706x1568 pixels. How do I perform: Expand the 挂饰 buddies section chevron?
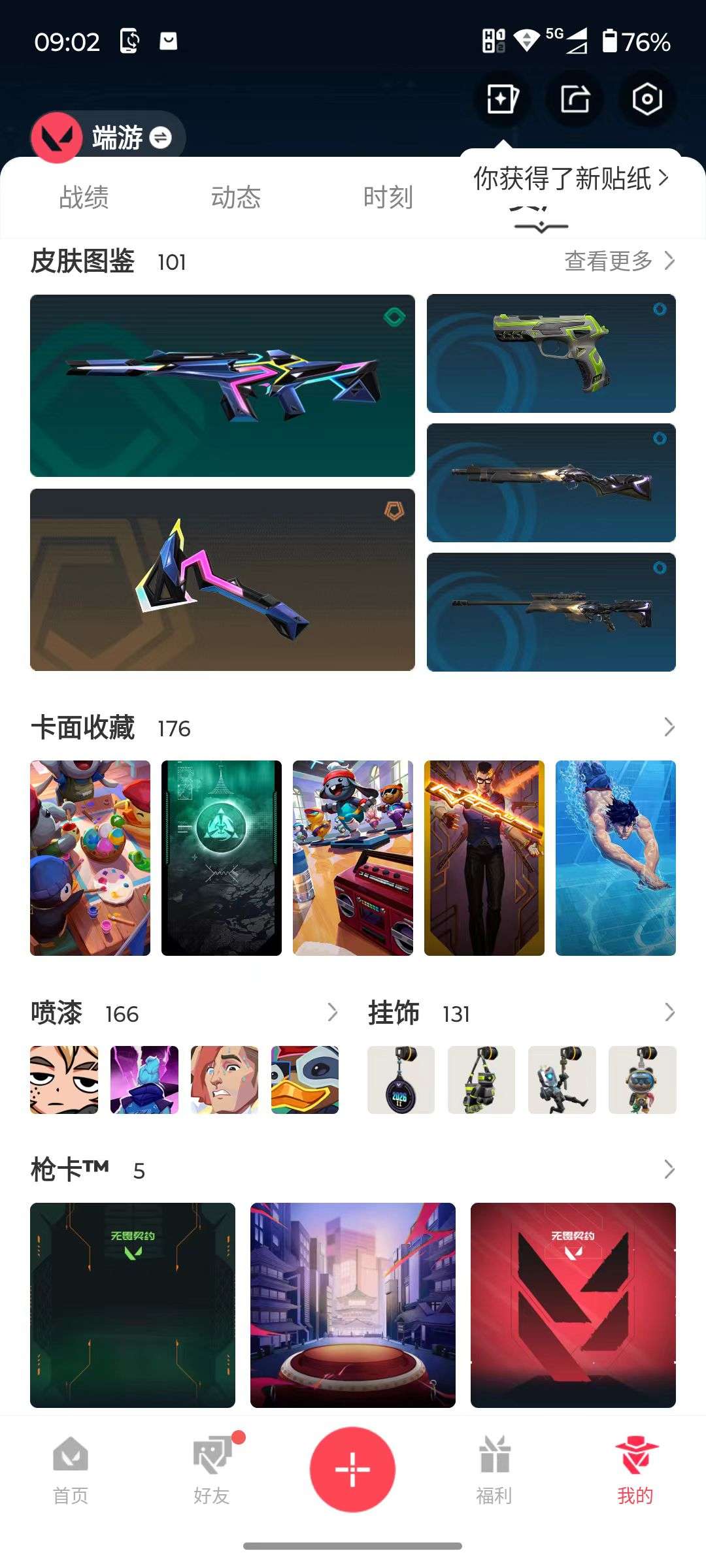click(x=667, y=1013)
